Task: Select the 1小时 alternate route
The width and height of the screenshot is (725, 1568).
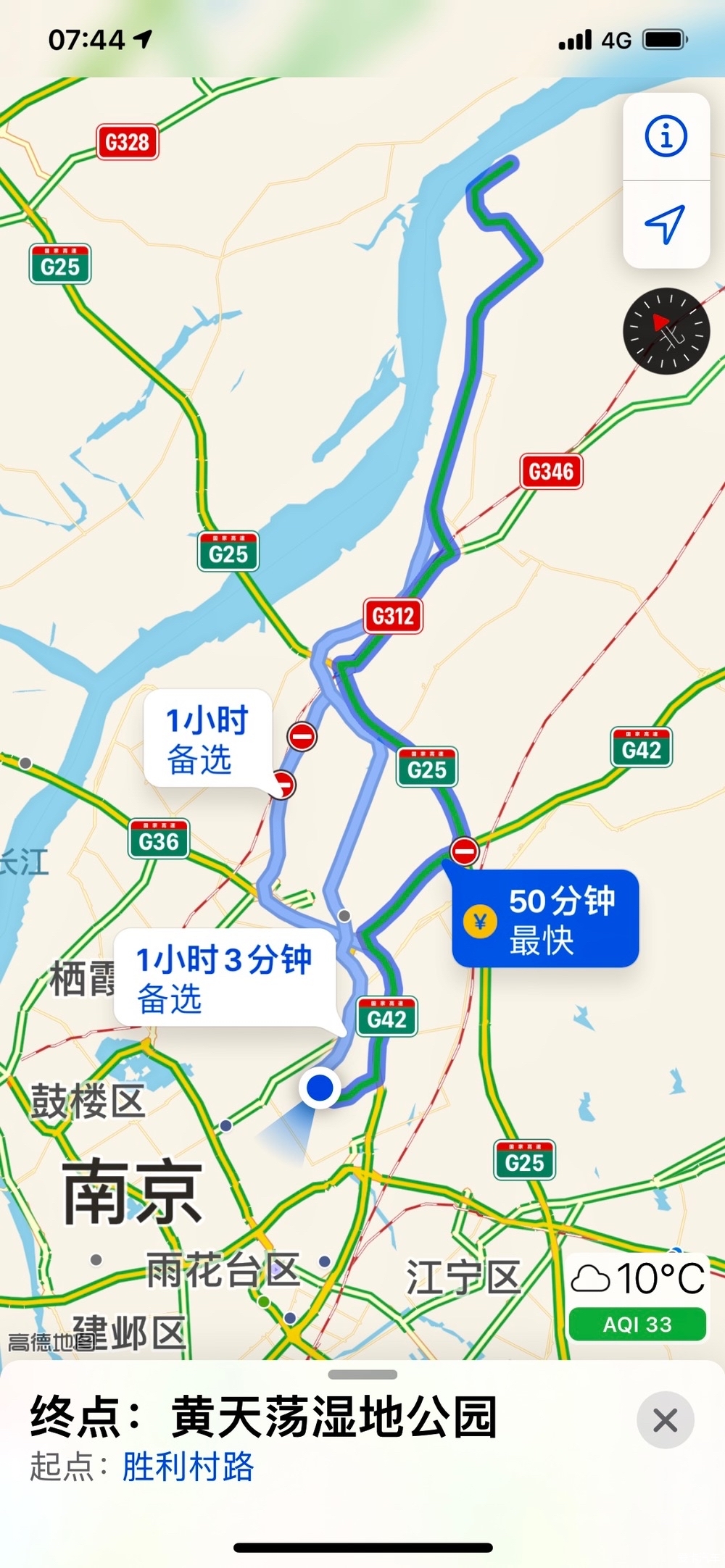Action: [208, 739]
